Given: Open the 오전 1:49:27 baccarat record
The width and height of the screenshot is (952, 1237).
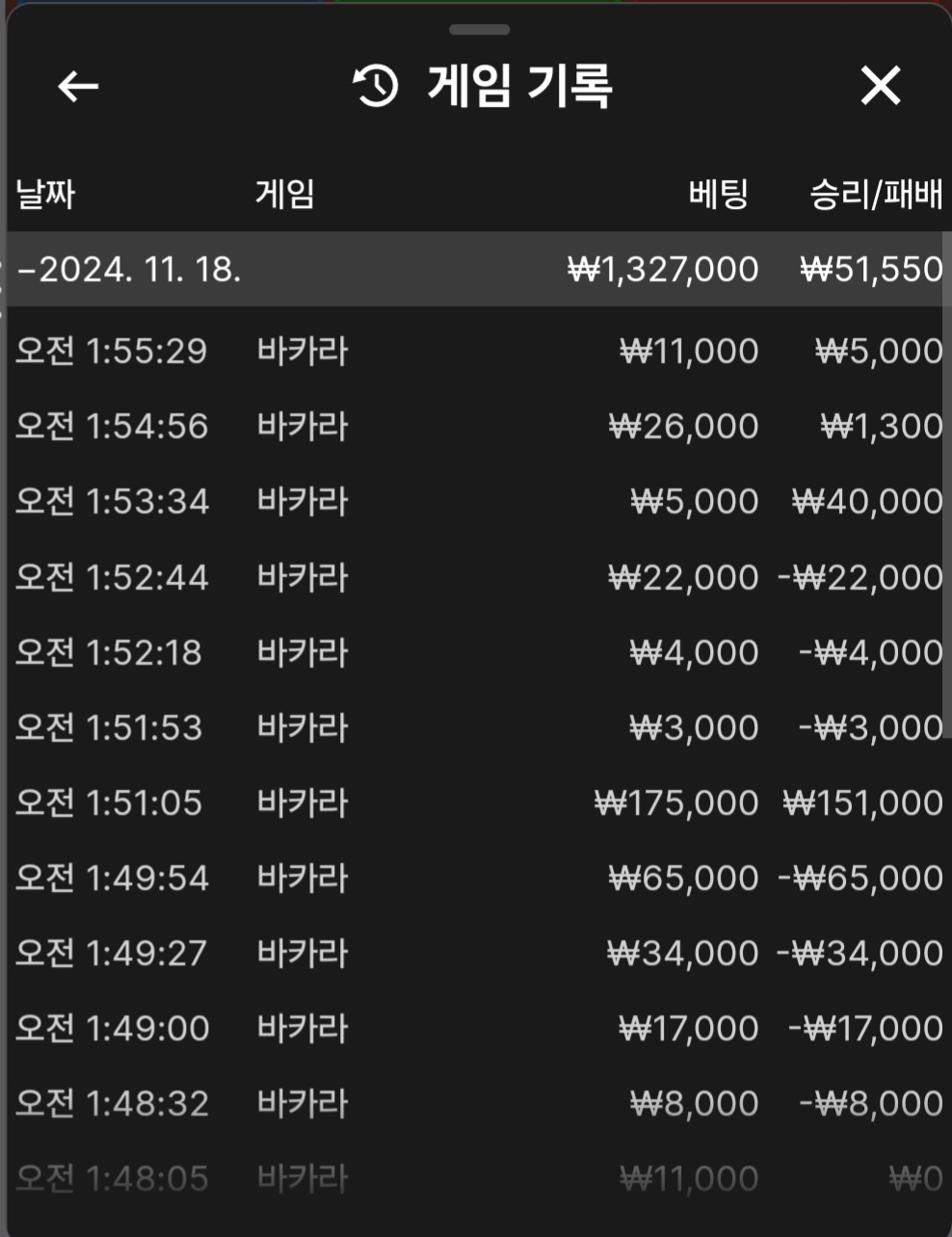Looking at the screenshot, I should pos(476,954).
